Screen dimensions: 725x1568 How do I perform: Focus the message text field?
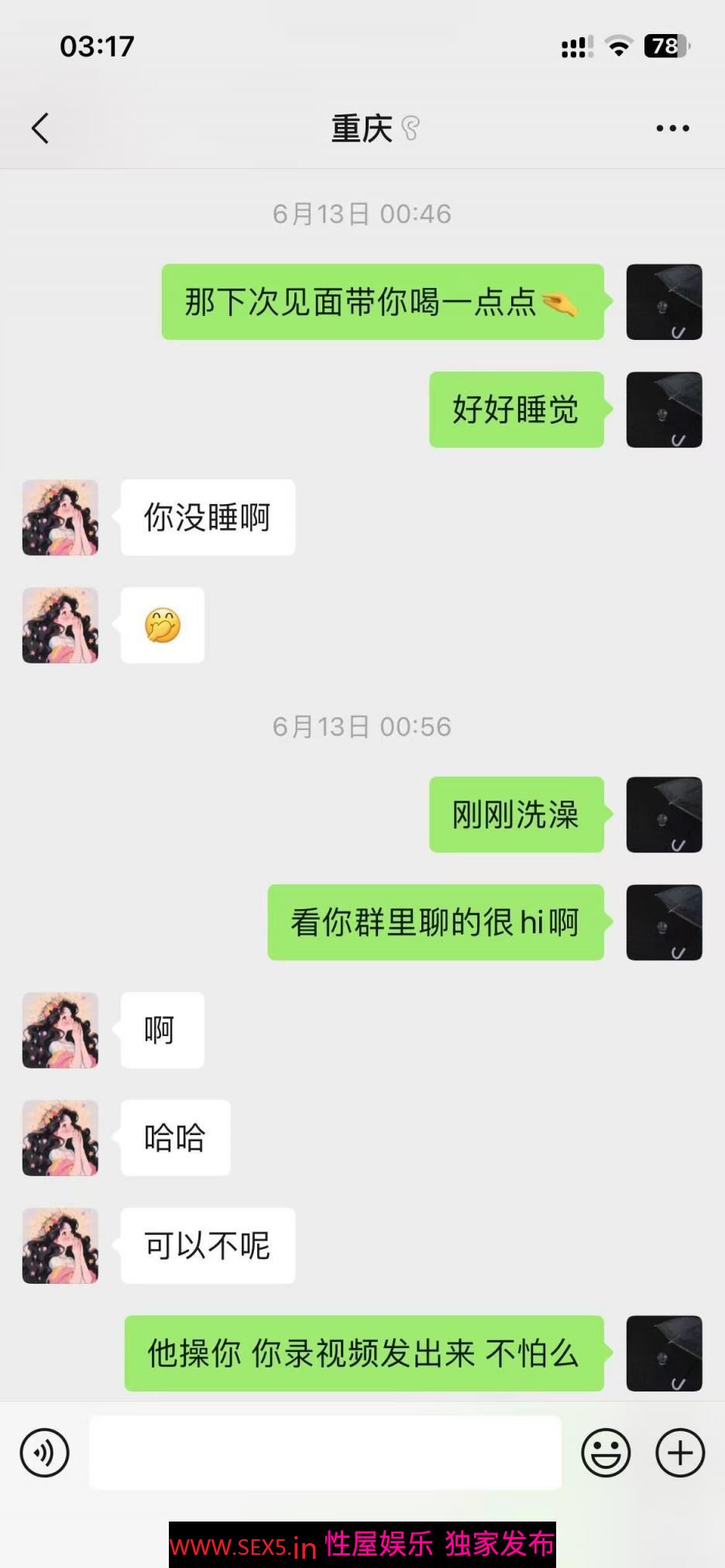(325, 1453)
